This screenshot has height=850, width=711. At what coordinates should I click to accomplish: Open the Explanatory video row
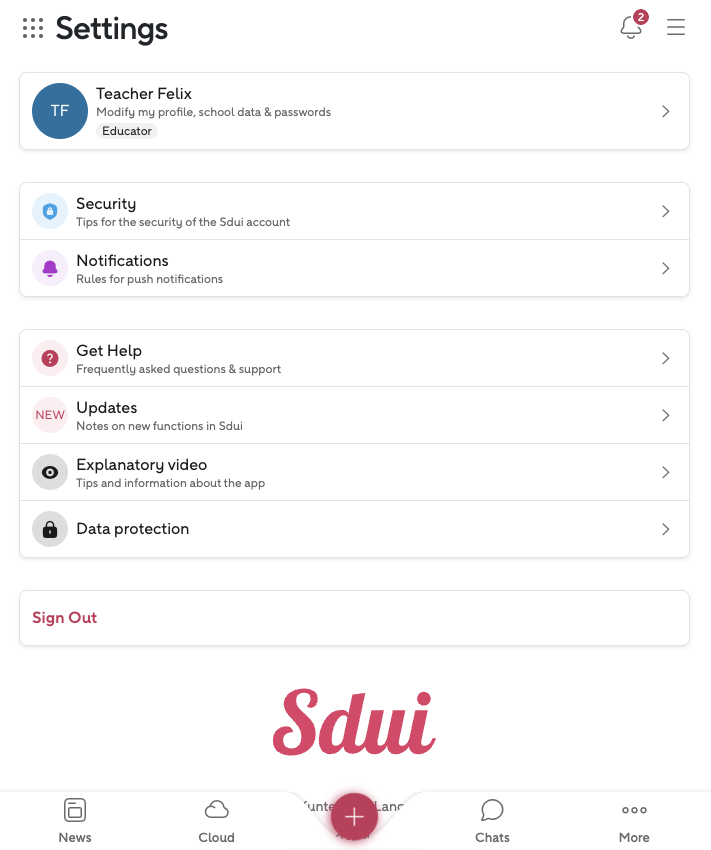pyautogui.click(x=354, y=472)
